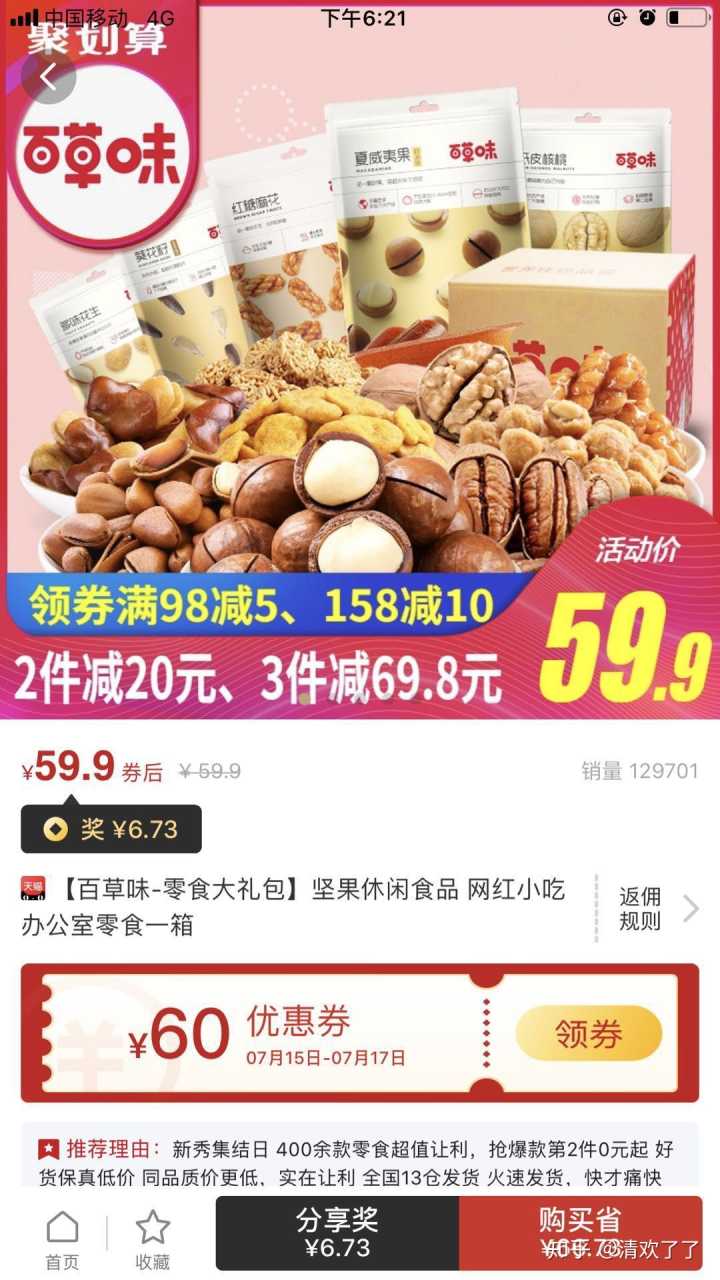Tap 购买省 to buy with savings

(580, 1233)
